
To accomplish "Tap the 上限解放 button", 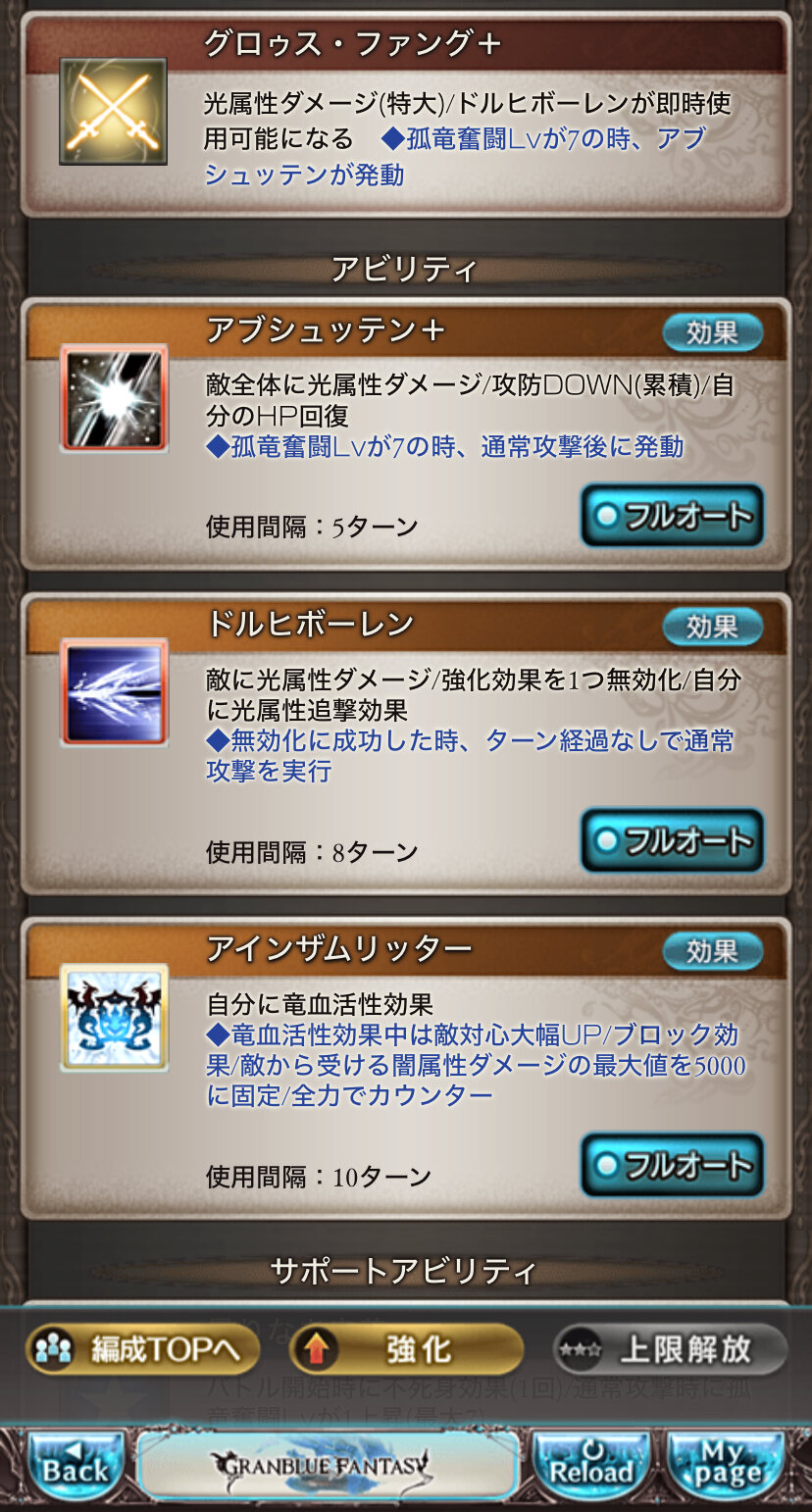I will [x=670, y=1350].
